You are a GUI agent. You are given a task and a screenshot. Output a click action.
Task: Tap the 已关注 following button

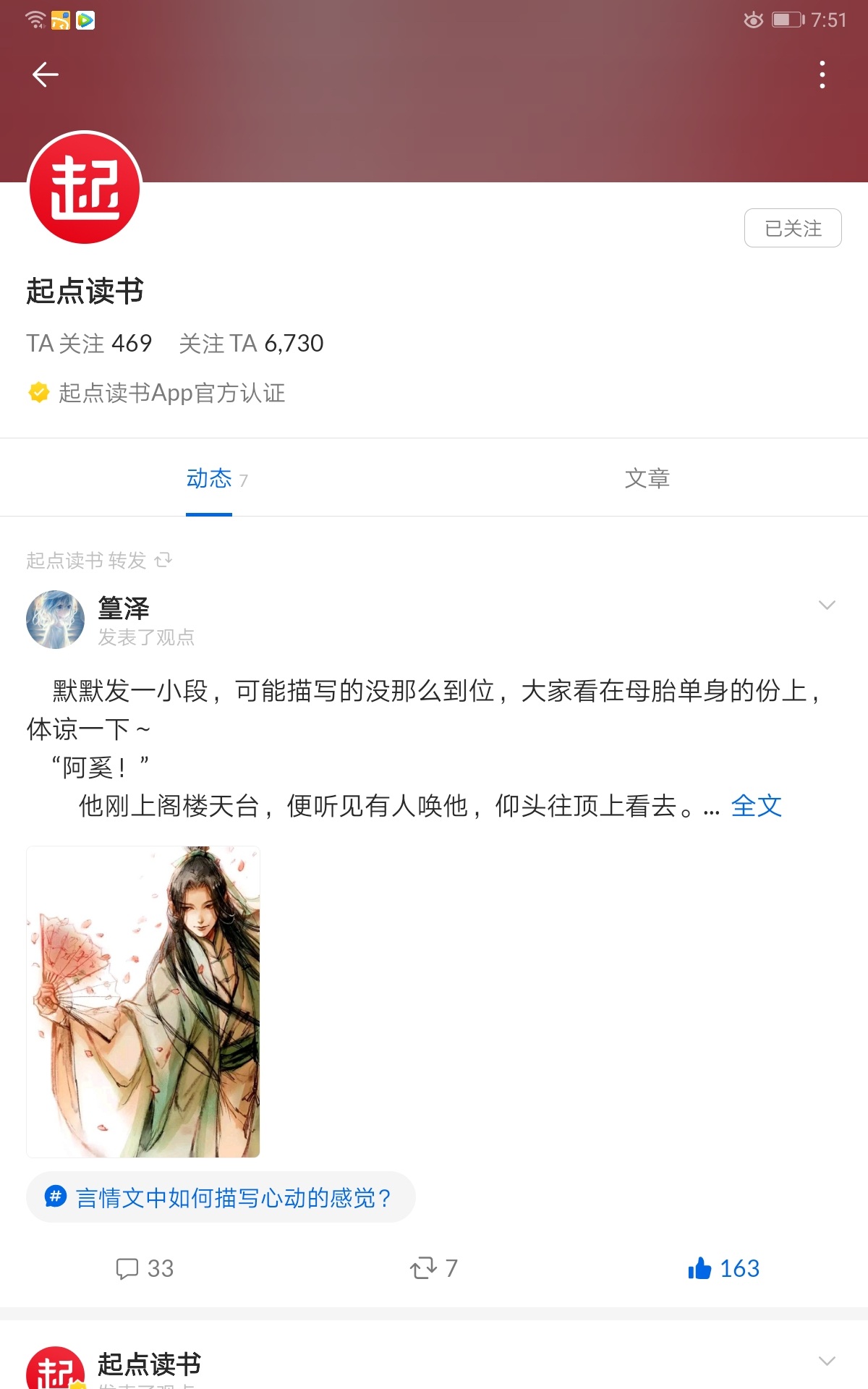pyautogui.click(x=793, y=229)
